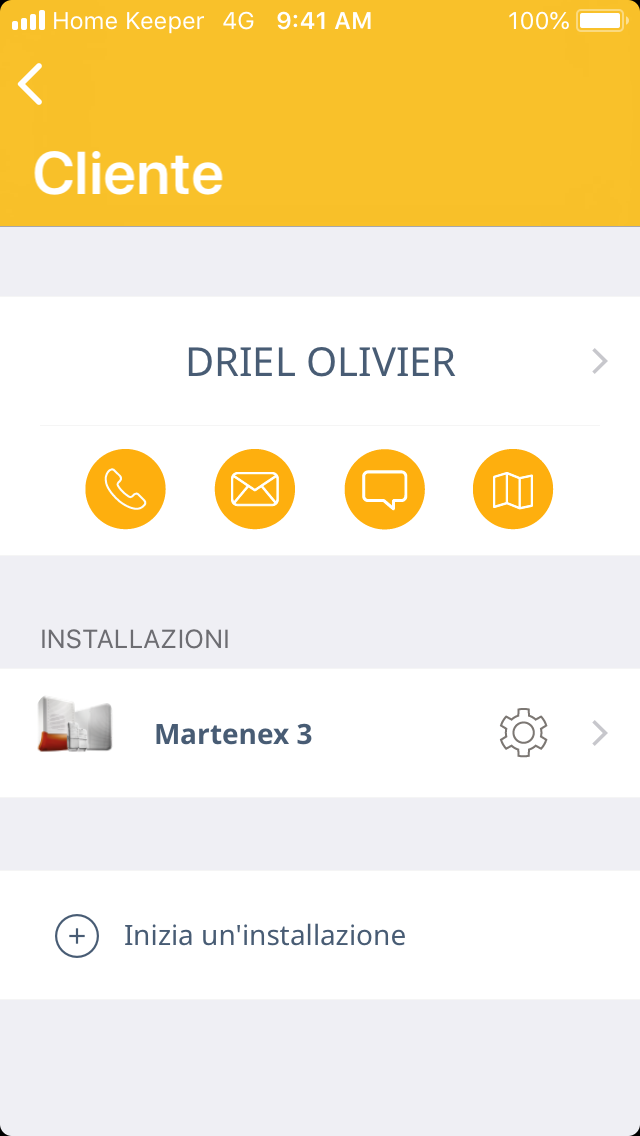Open DRIEL OLIVIER's customer details

tap(320, 362)
